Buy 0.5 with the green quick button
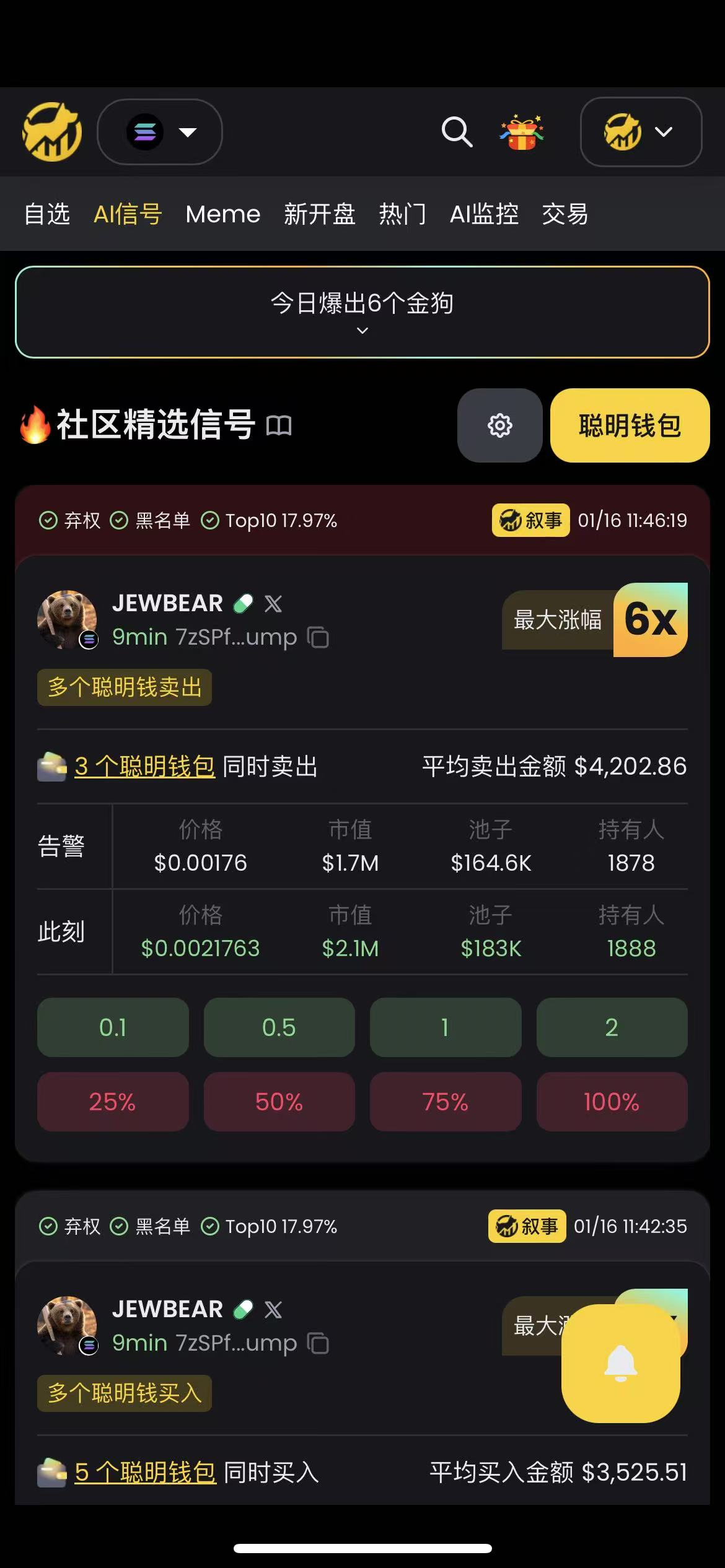The width and height of the screenshot is (725, 1568). pos(279,1027)
